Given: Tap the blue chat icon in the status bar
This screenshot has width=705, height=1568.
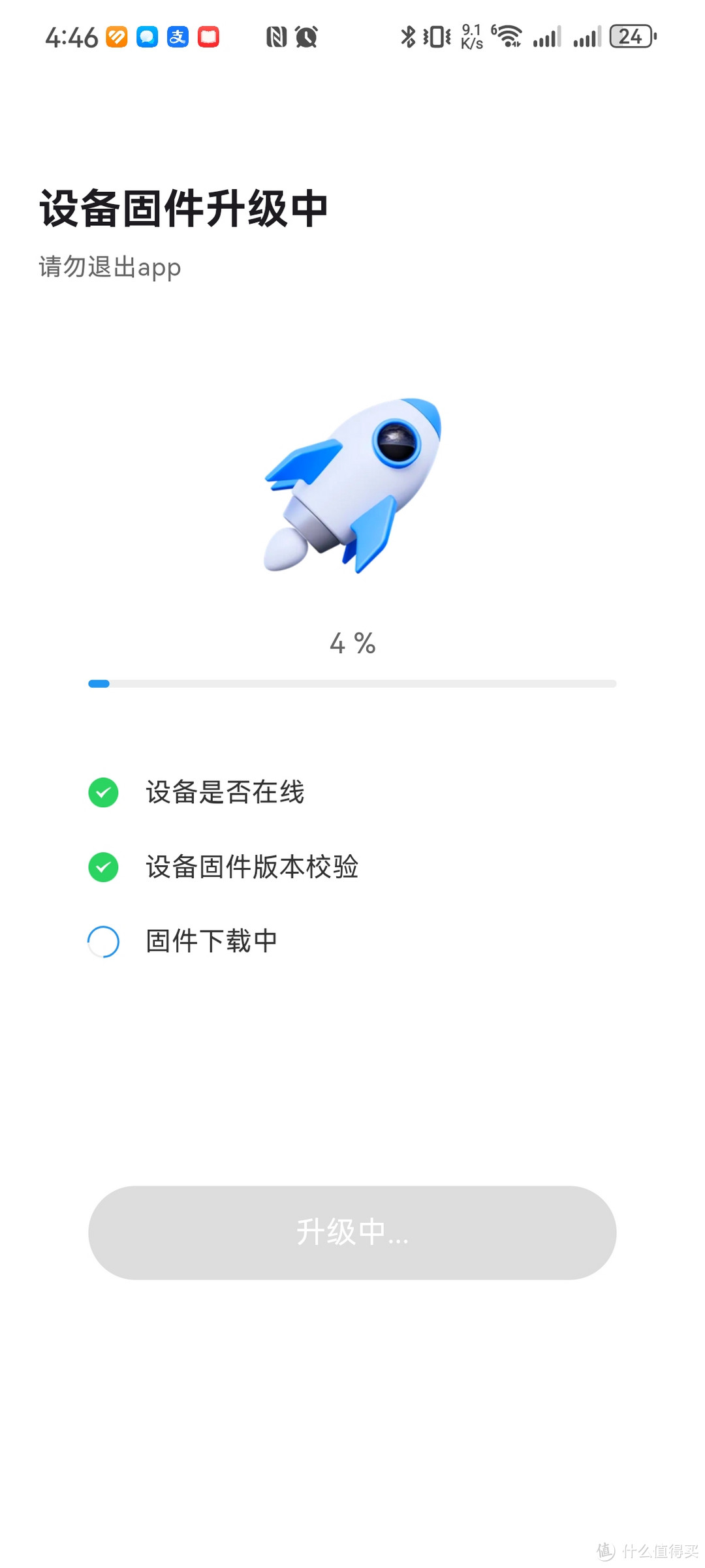Looking at the screenshot, I should 148,37.
